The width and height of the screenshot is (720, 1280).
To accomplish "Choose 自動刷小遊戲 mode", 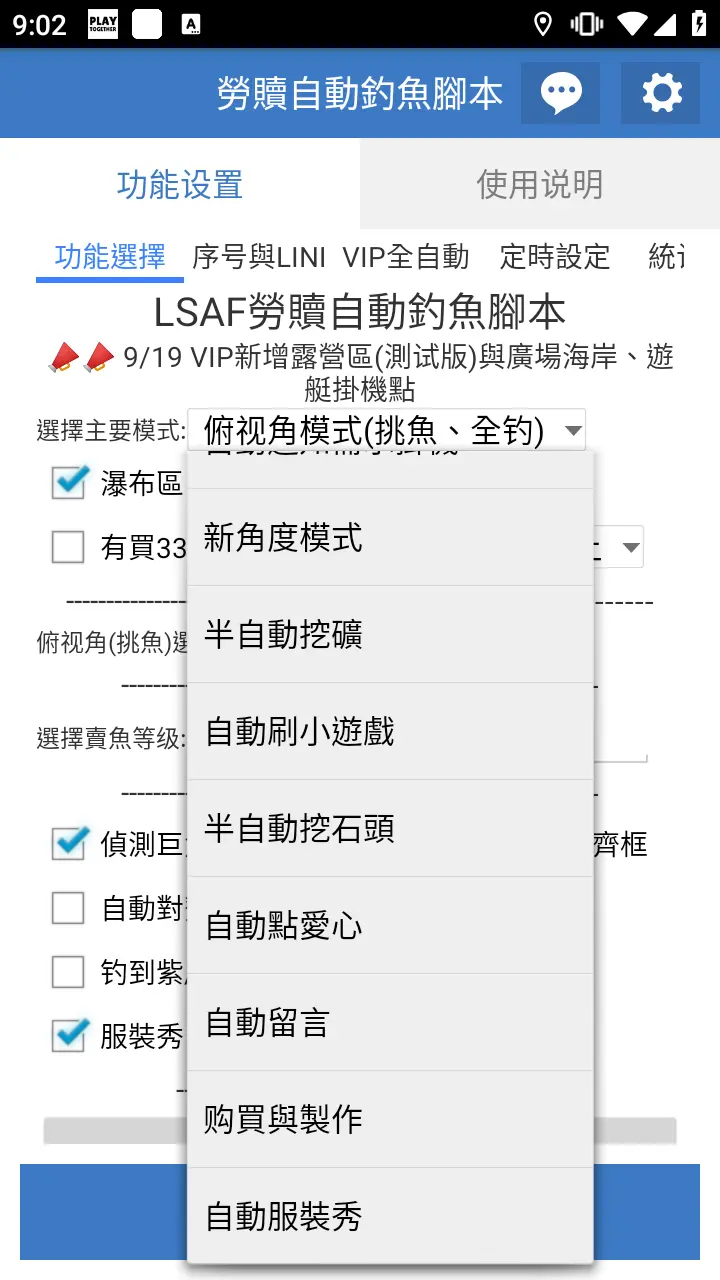I will [390, 732].
